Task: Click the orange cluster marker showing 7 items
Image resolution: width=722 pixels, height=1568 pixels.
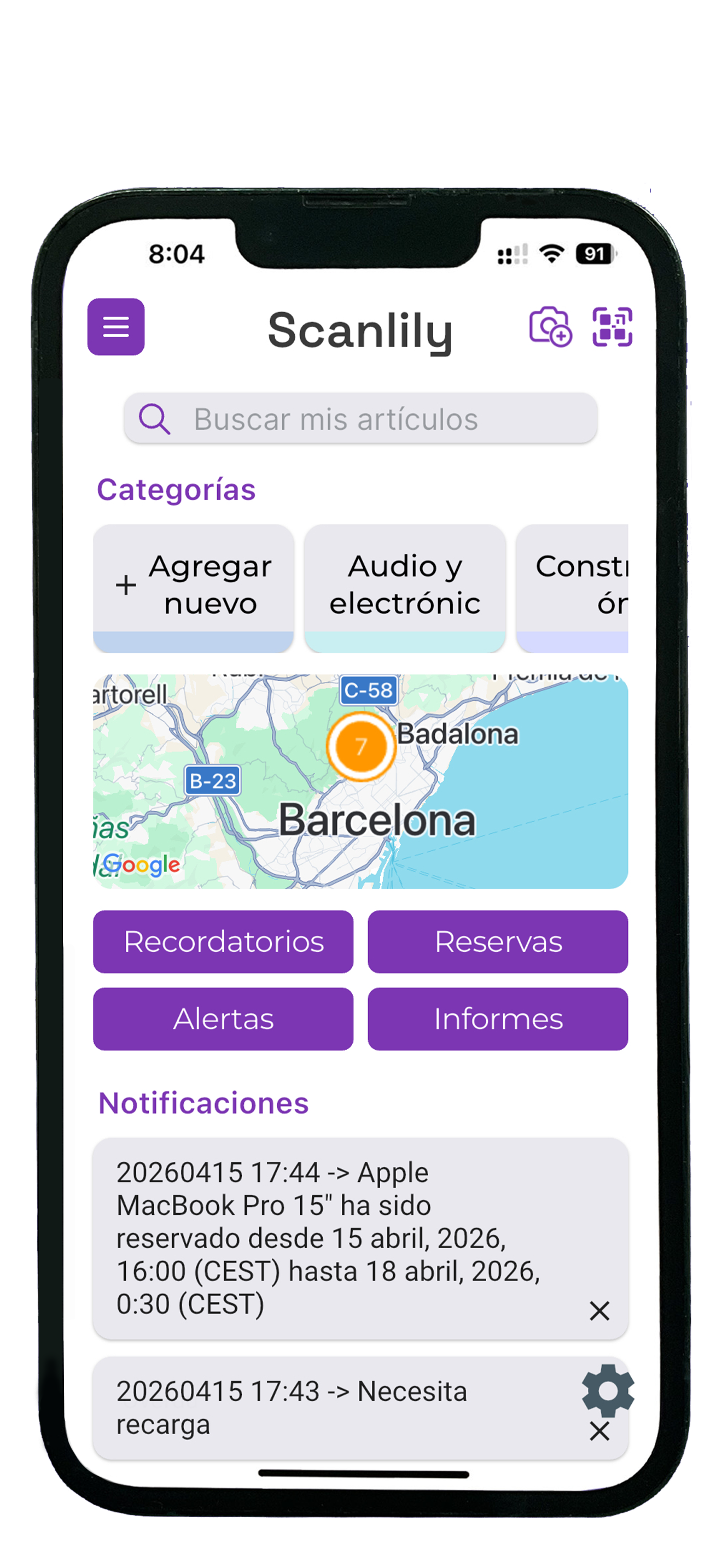Action: click(x=360, y=744)
